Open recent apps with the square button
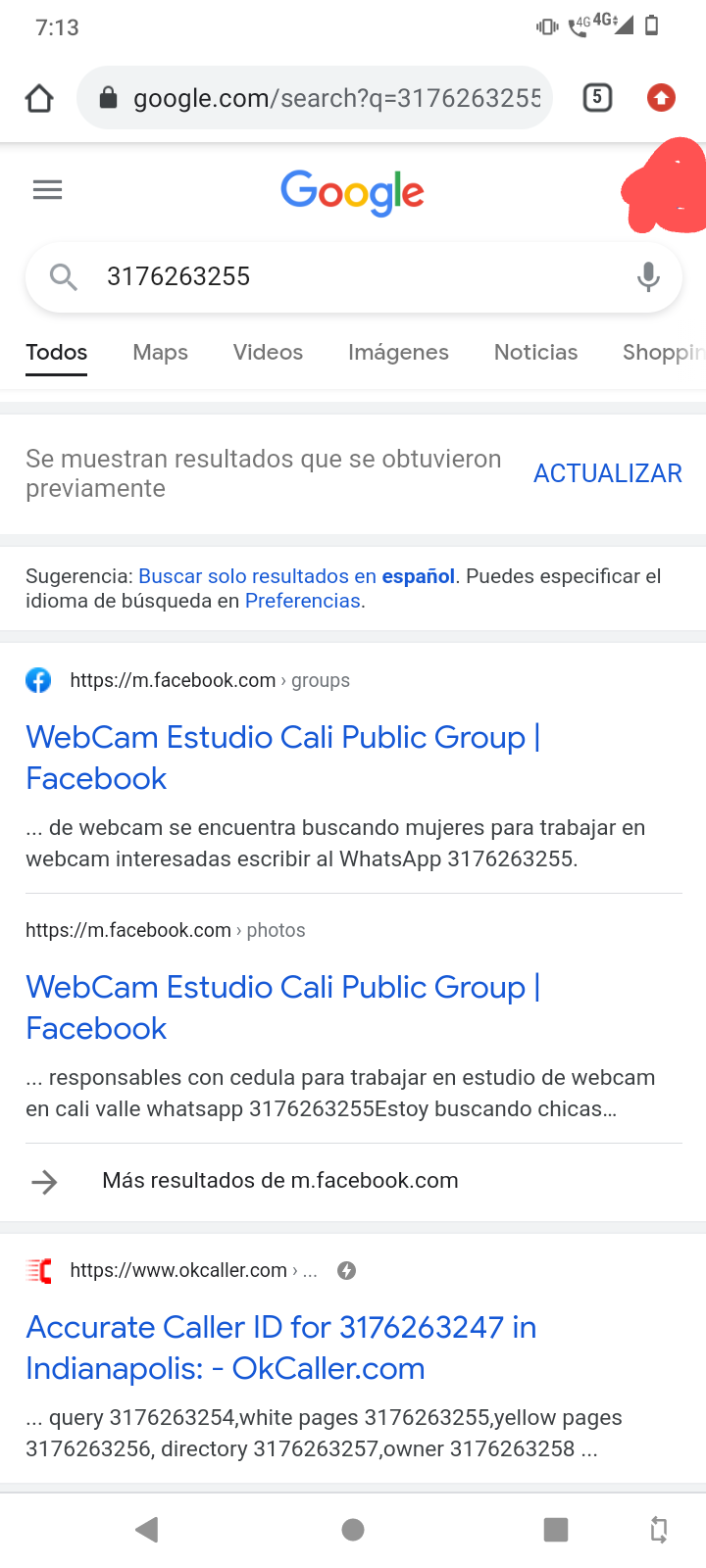706x1568 pixels. [x=556, y=1530]
